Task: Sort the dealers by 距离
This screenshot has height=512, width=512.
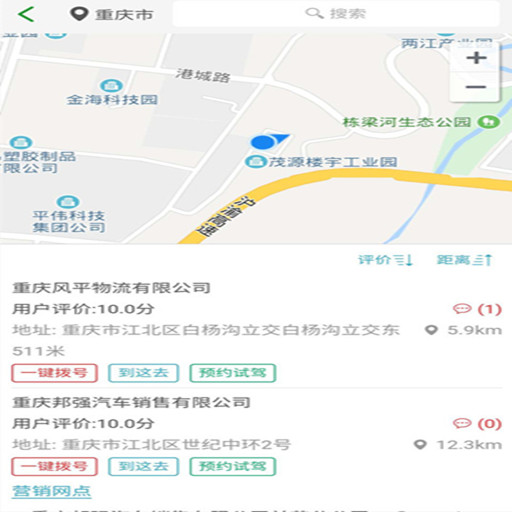Action: tap(465, 260)
